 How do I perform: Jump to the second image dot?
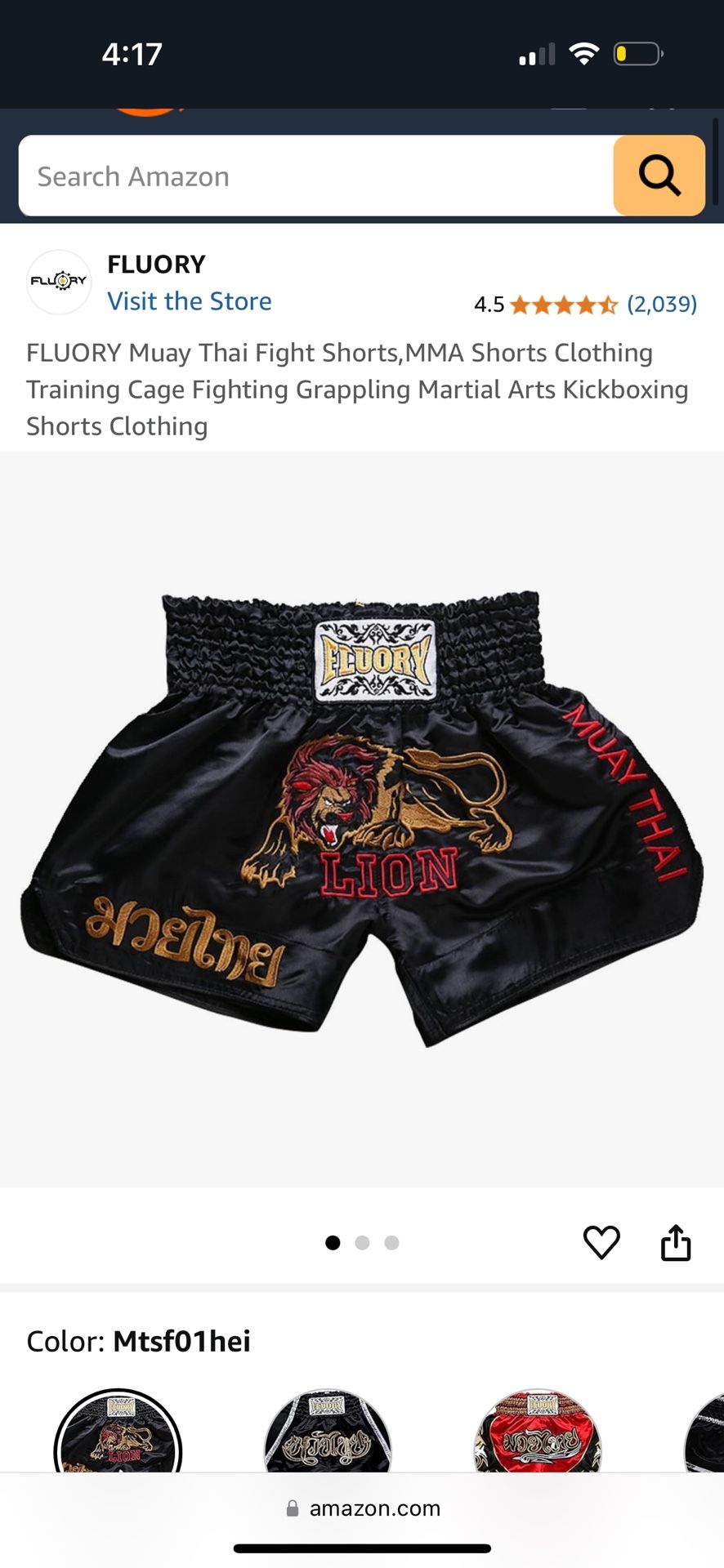pos(362,1242)
